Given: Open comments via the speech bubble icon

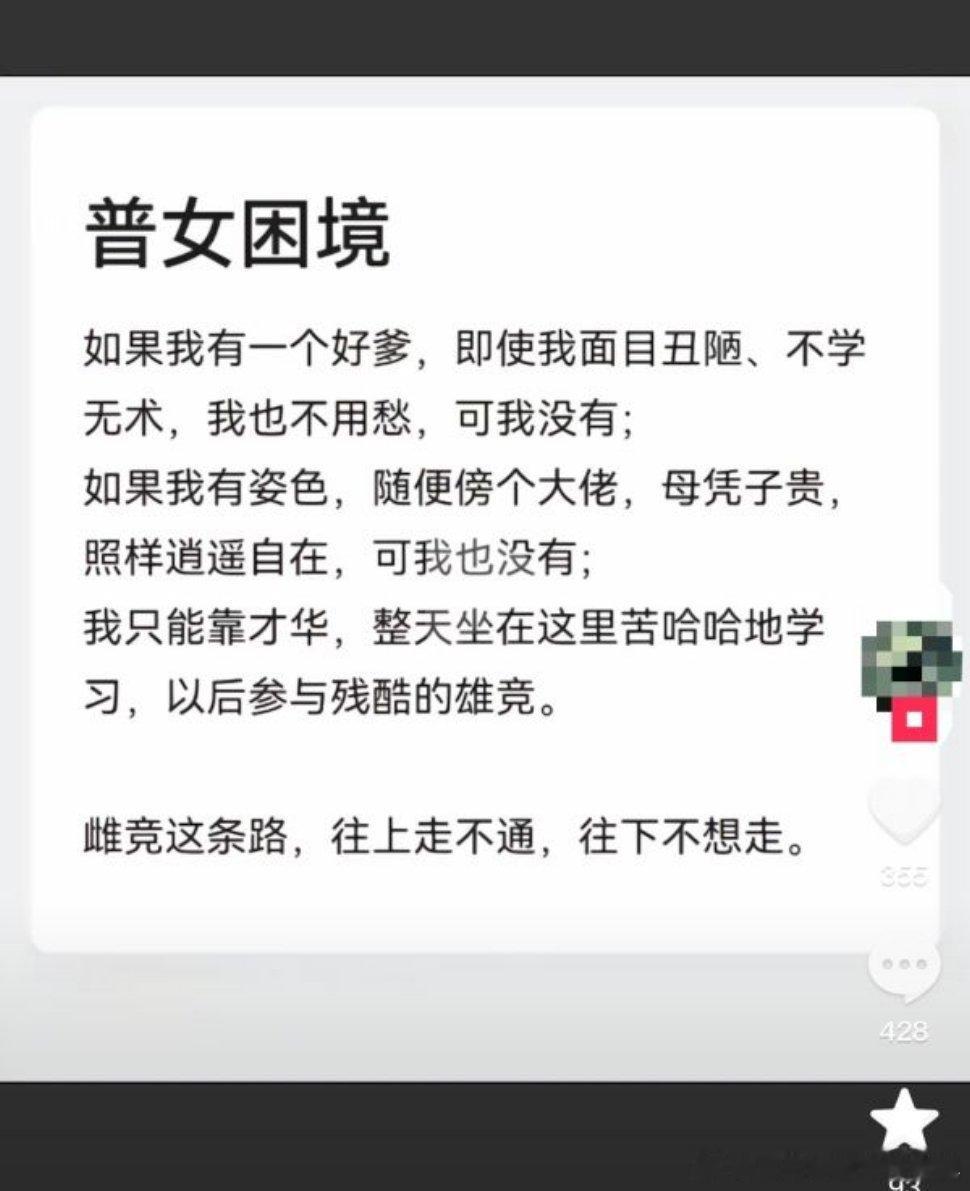Looking at the screenshot, I should [903, 967].
